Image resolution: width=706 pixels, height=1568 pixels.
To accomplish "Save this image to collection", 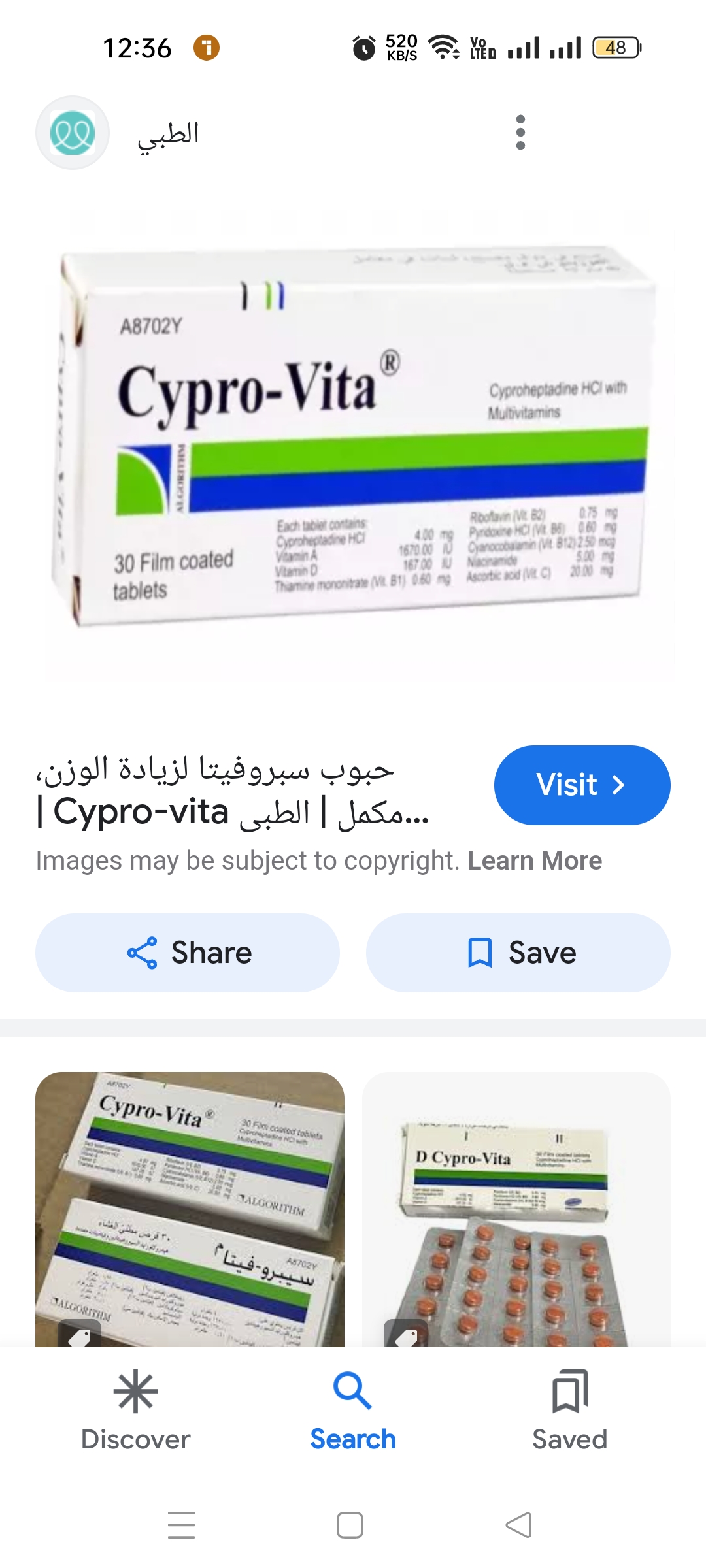I will coord(518,953).
